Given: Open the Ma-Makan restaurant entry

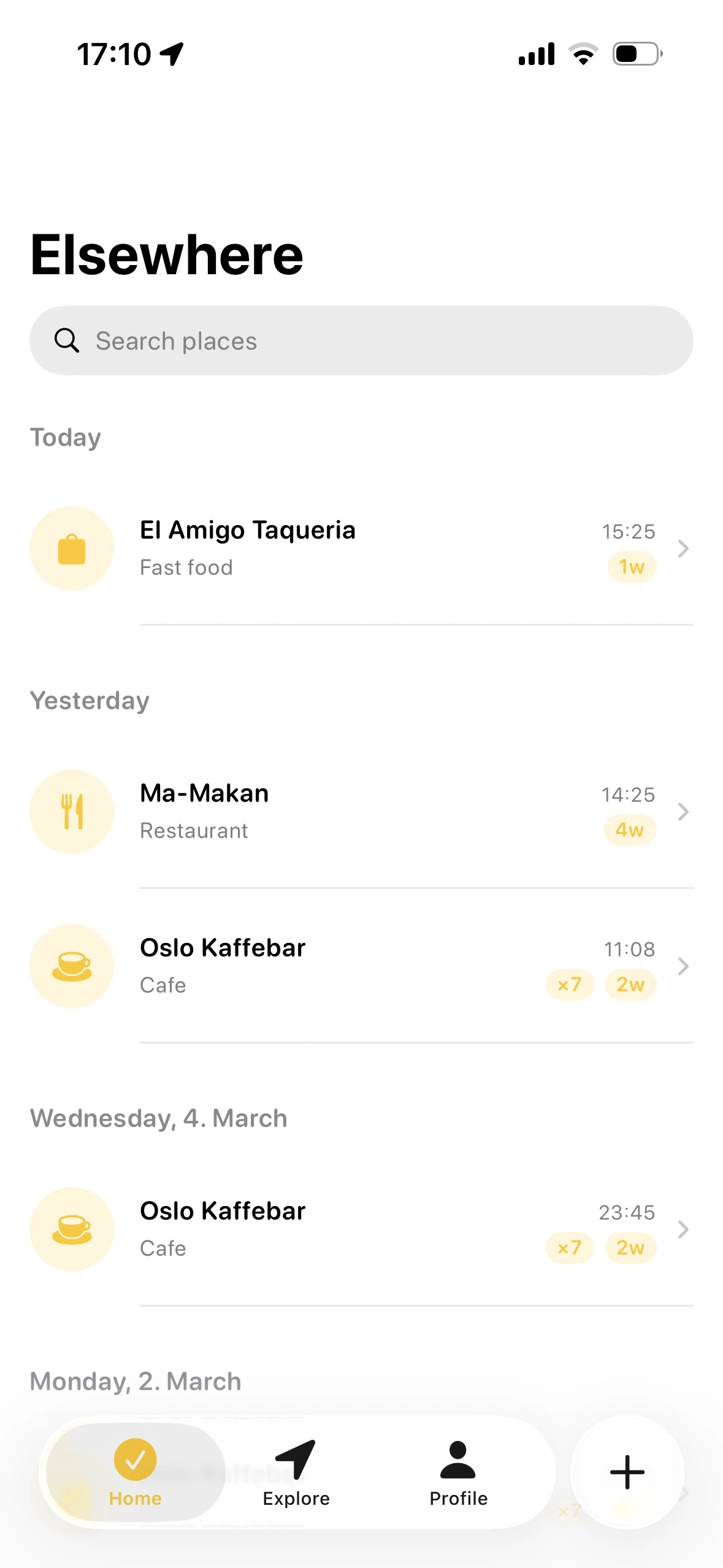Looking at the screenshot, I should [x=361, y=811].
